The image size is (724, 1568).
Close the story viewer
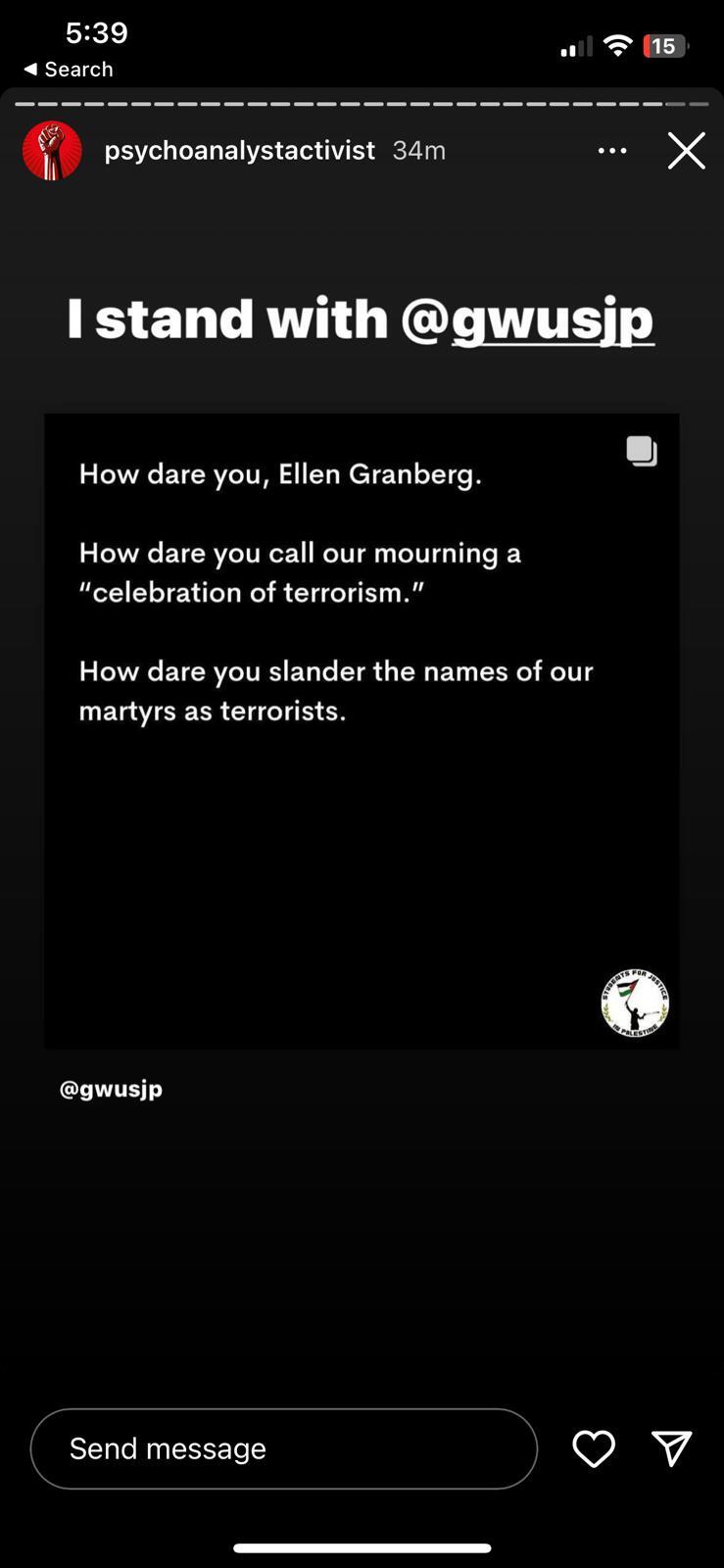pos(686,151)
